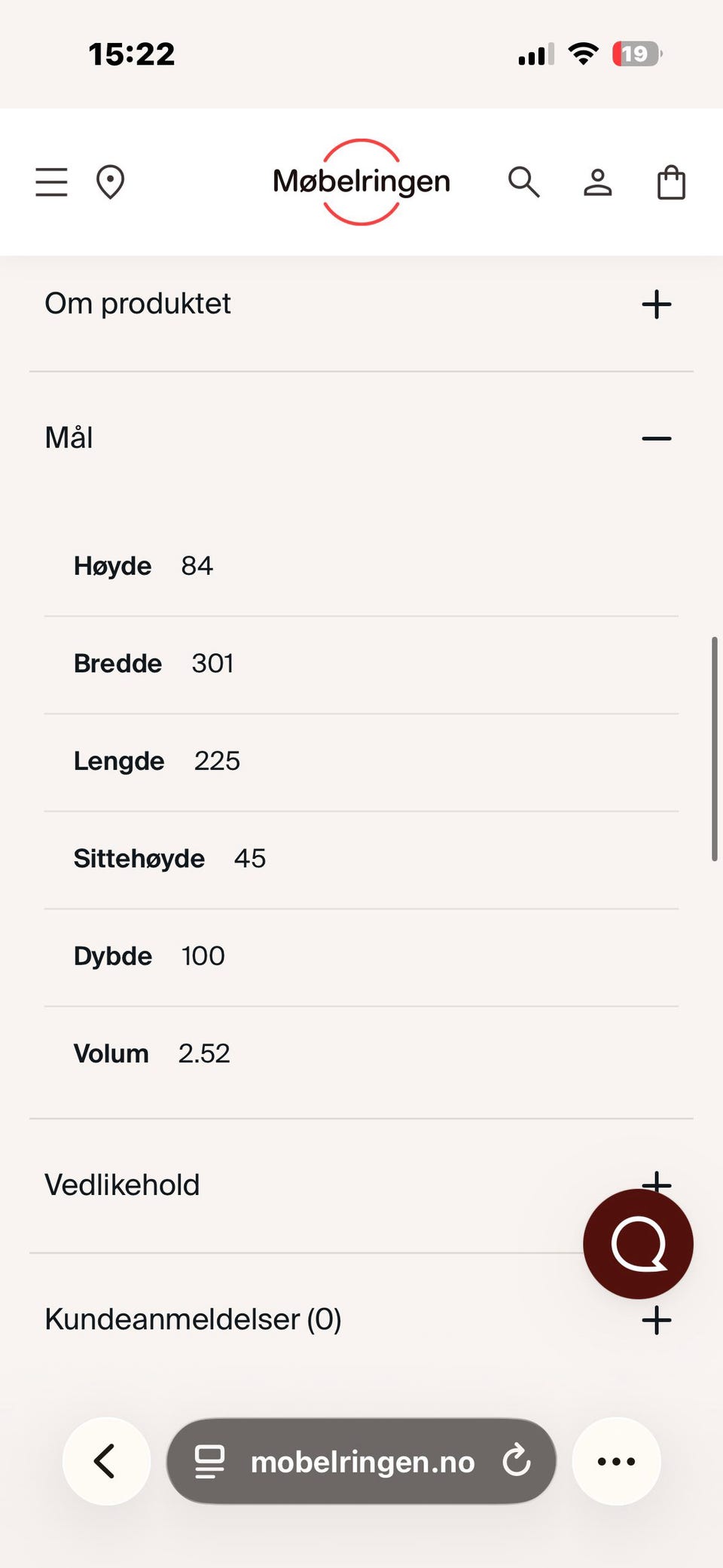This screenshot has width=723, height=1568.
Task: Click the Møbelringen logo
Action: 361,181
